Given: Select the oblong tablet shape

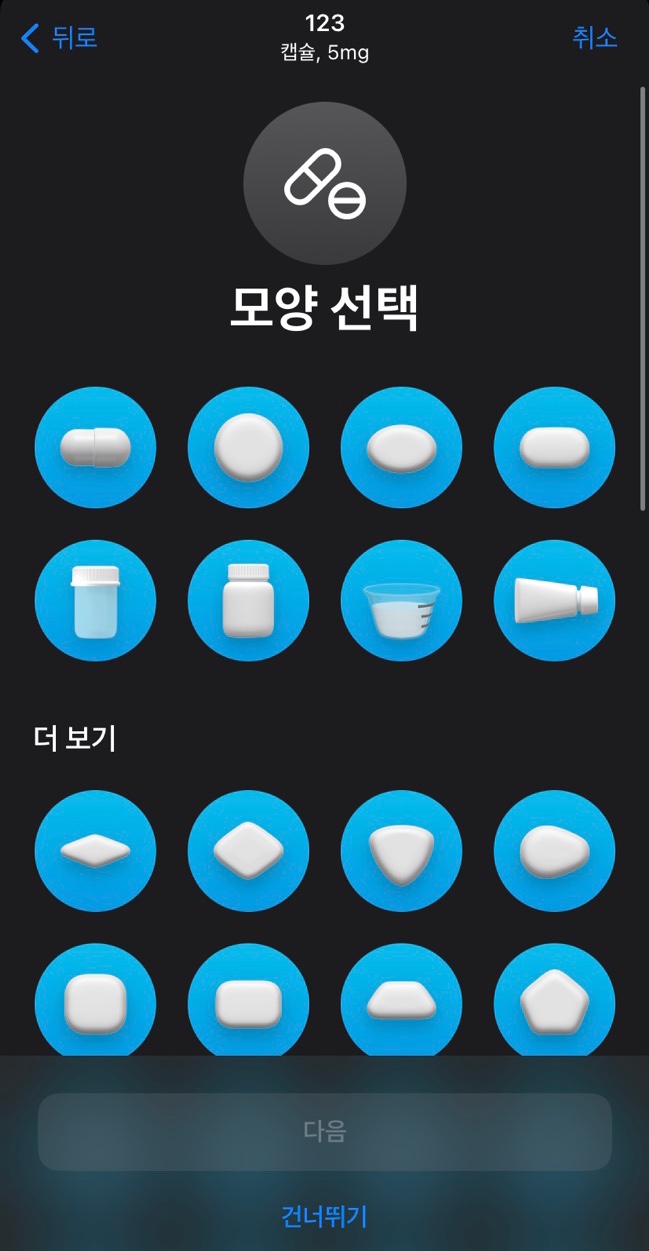Looking at the screenshot, I should [x=554, y=447].
